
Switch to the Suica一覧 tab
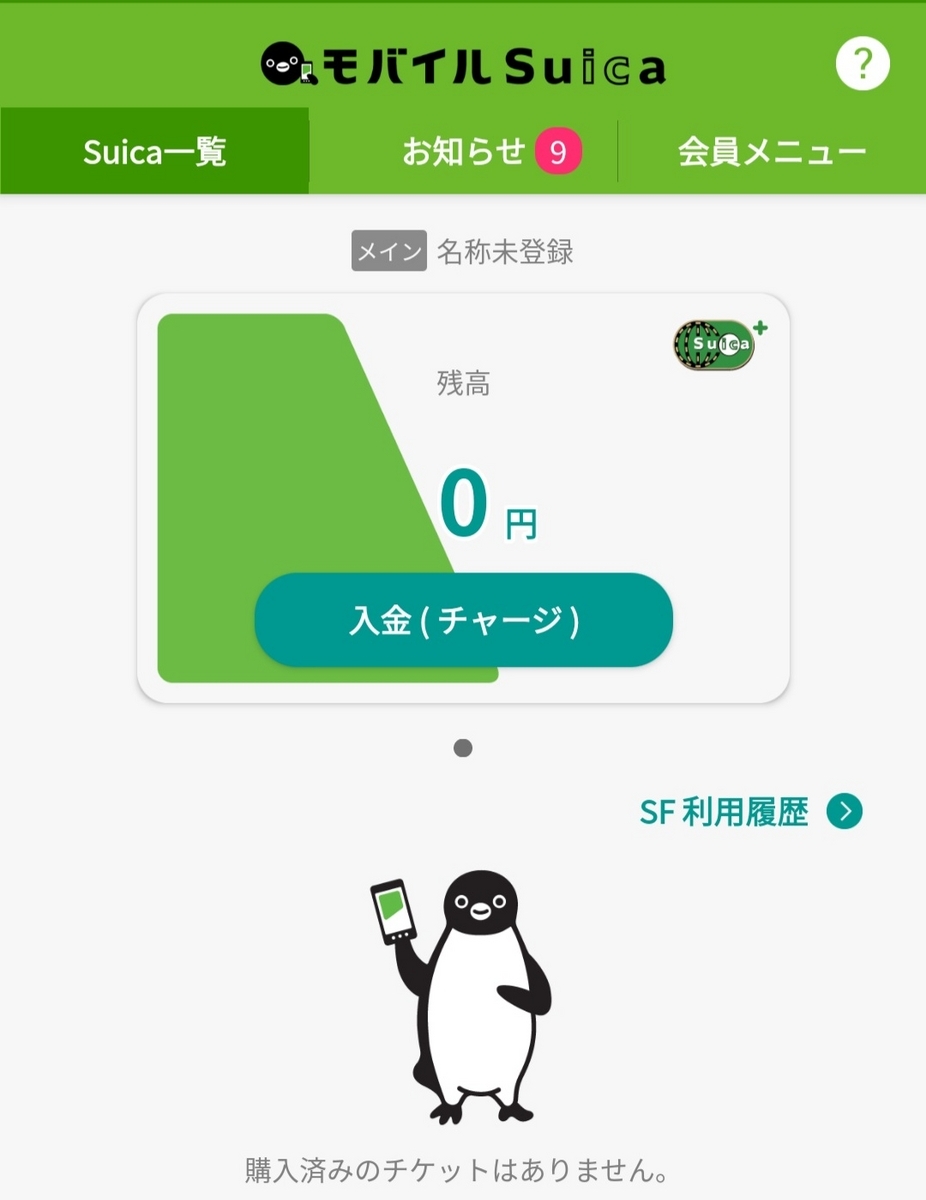pos(155,152)
